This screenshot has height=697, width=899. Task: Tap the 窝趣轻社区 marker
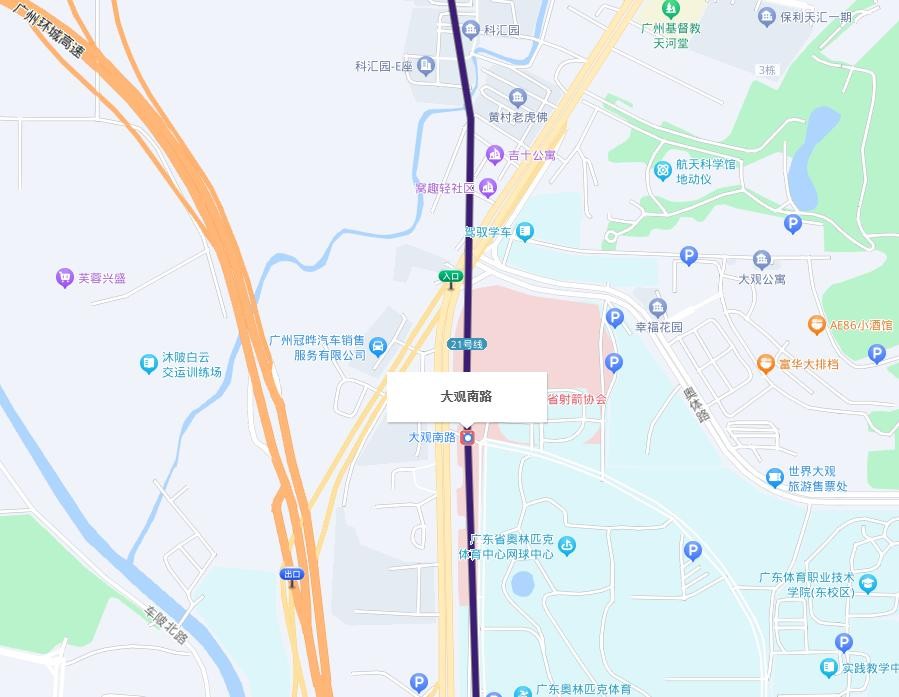point(488,188)
